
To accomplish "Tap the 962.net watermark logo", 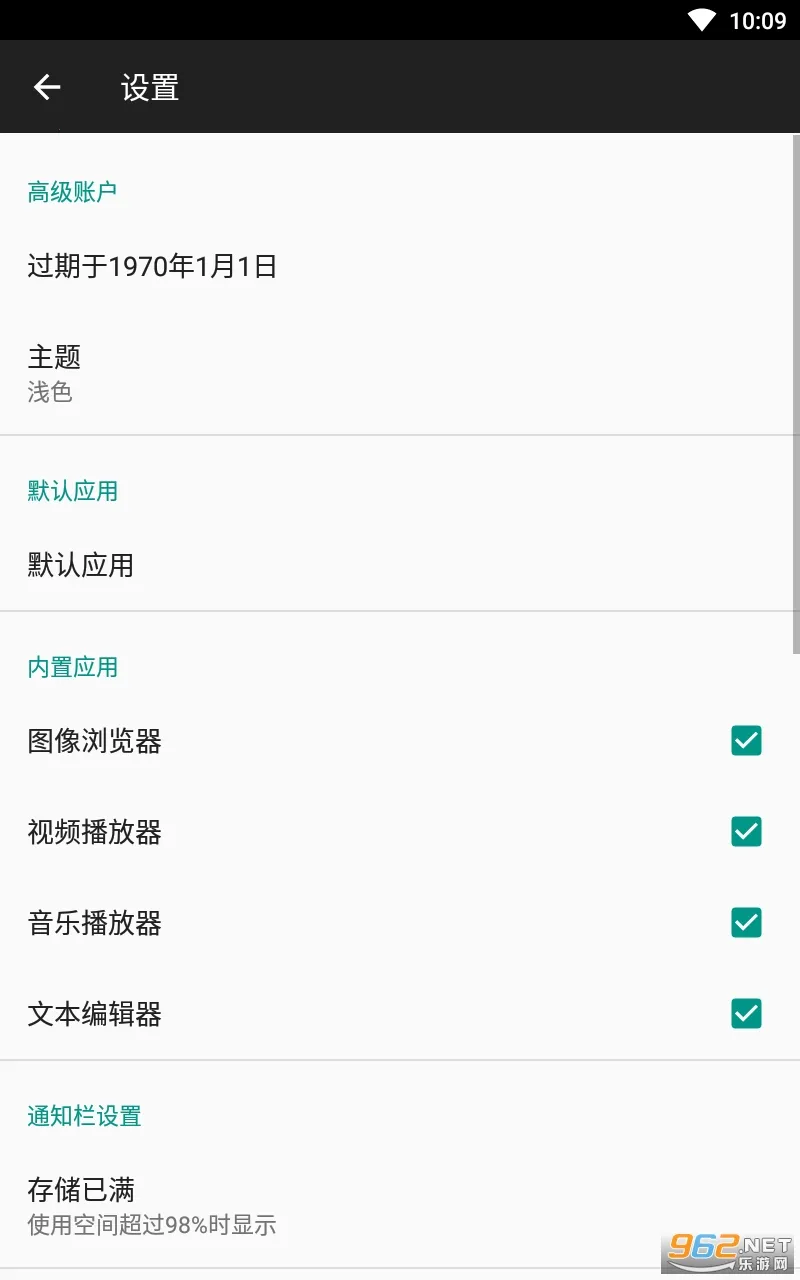I will coord(725,1250).
